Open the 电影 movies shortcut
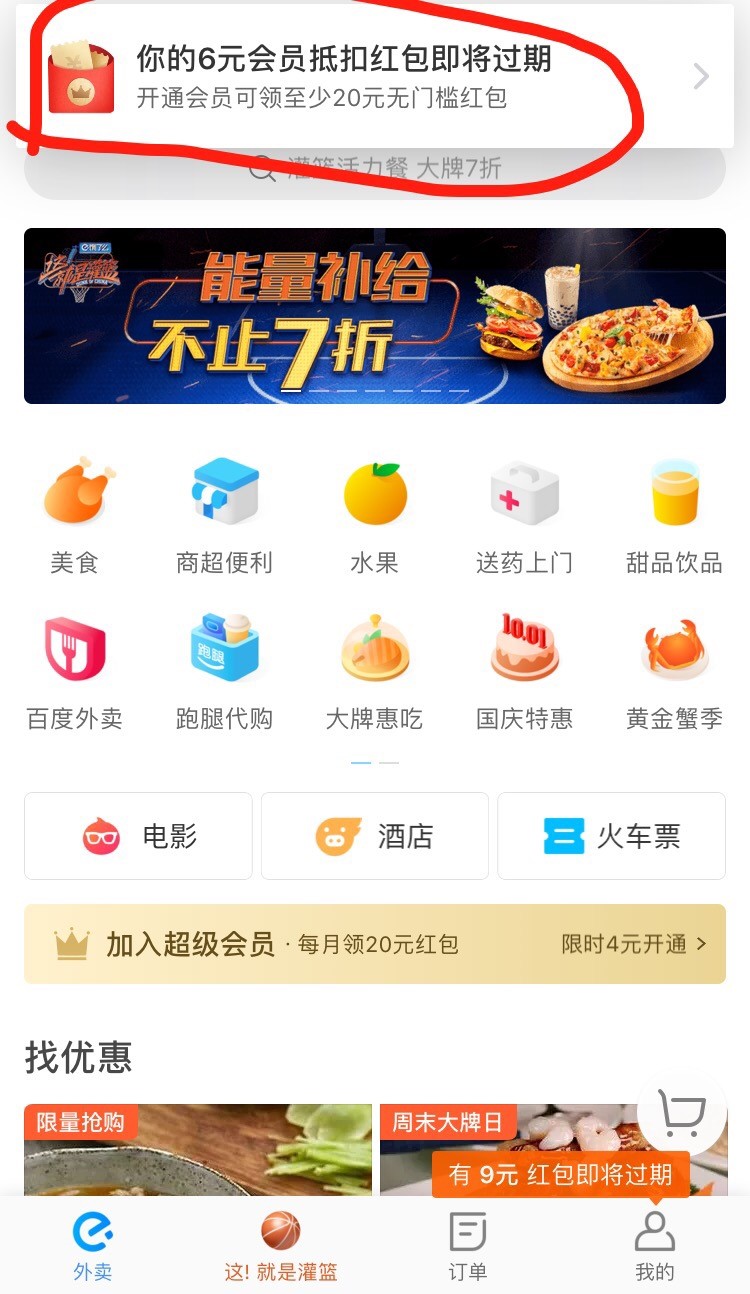The image size is (750, 1294). 137,836
